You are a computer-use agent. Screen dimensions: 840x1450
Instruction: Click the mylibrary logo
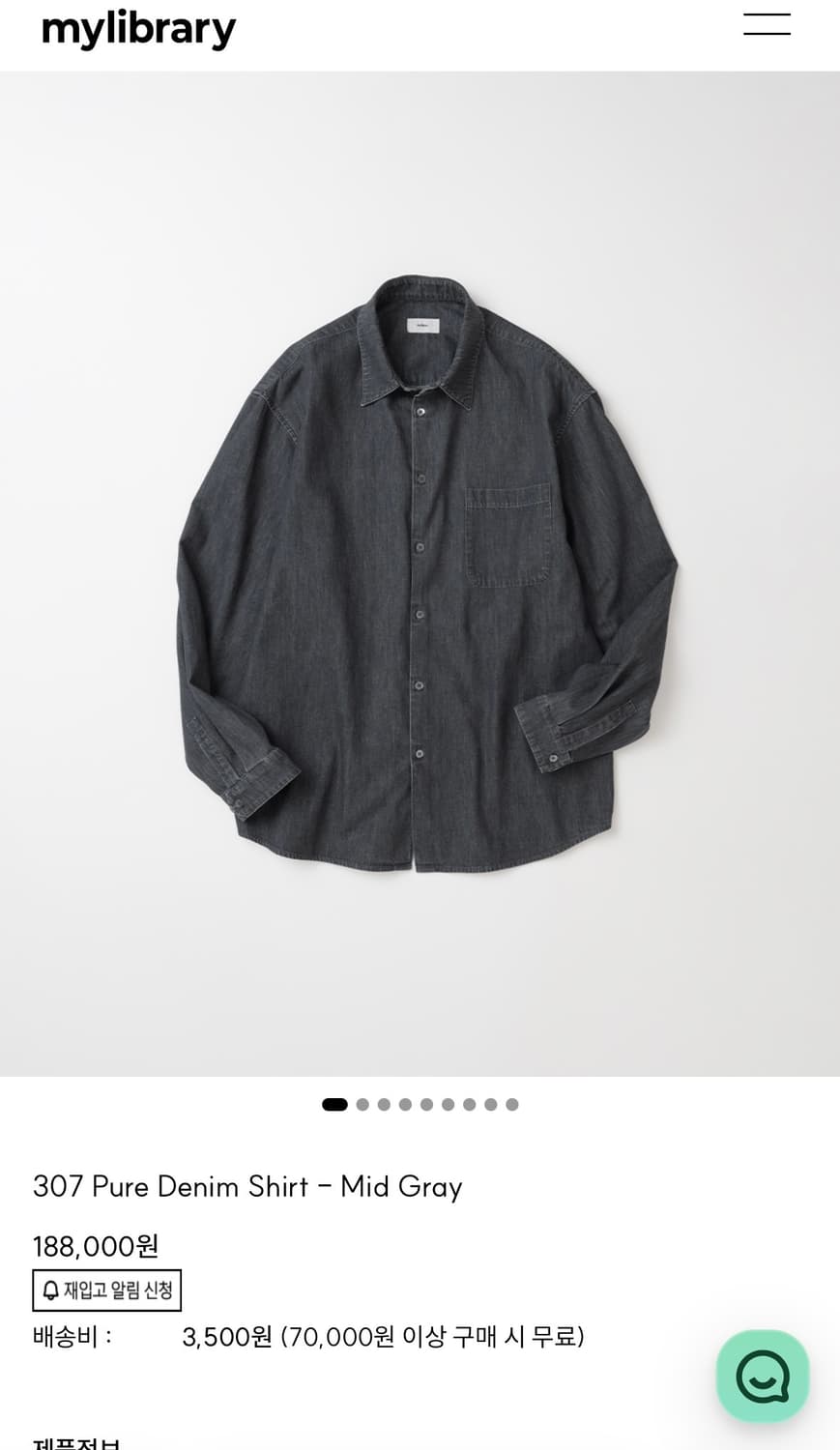pyautogui.click(x=135, y=28)
